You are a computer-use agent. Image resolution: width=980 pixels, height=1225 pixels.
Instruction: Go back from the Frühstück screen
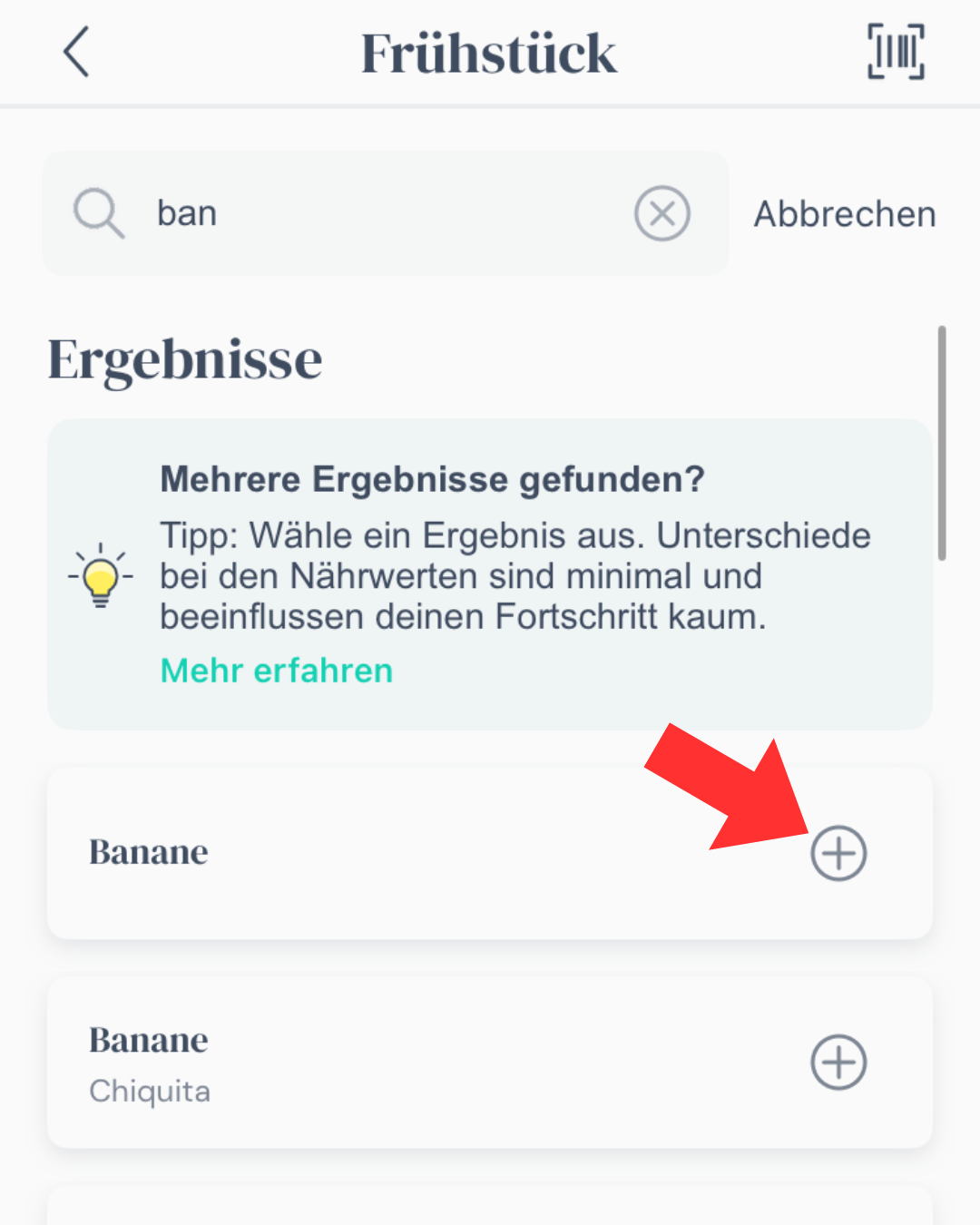77,52
